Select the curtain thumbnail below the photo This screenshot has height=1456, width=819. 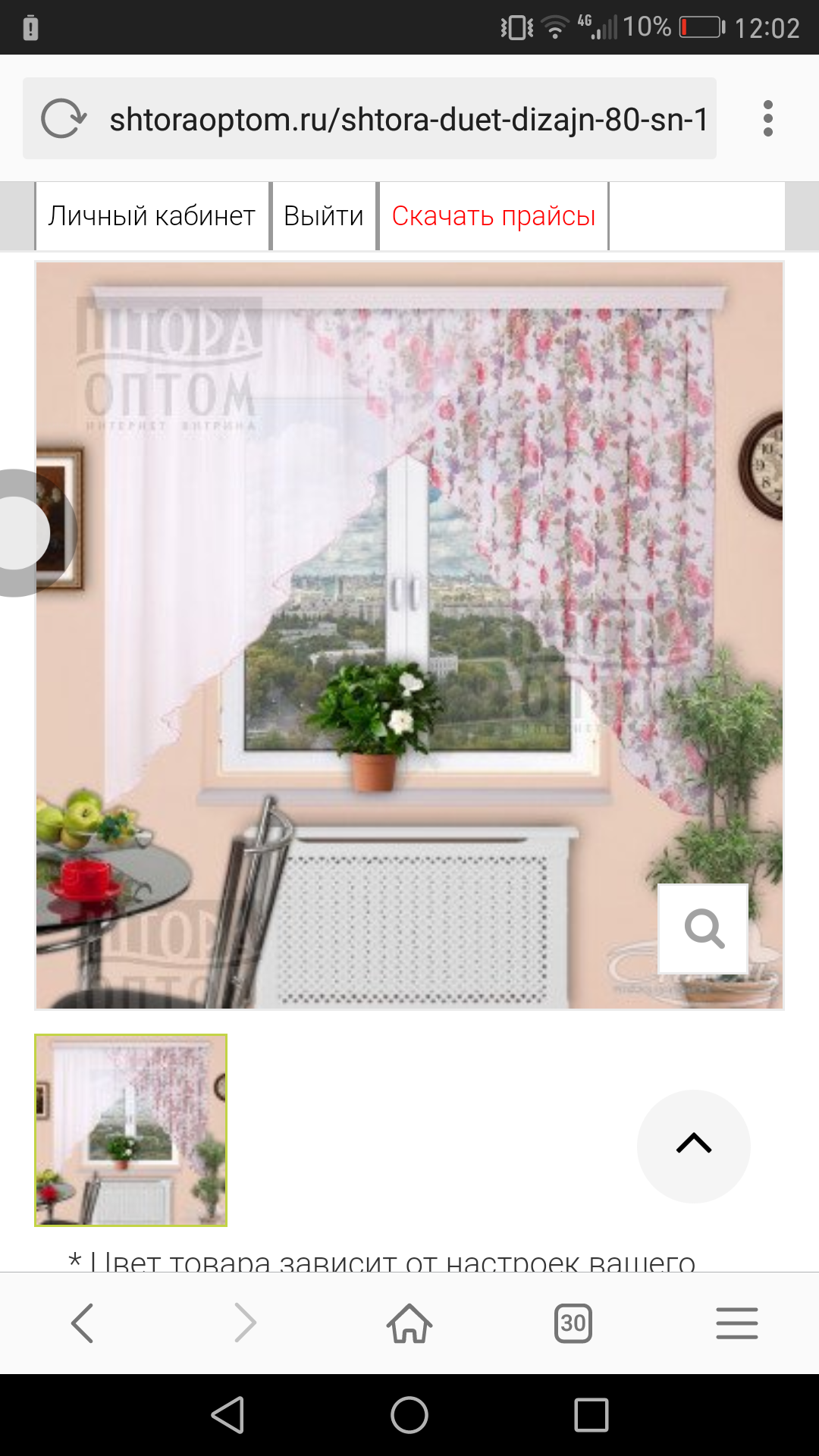(130, 1130)
